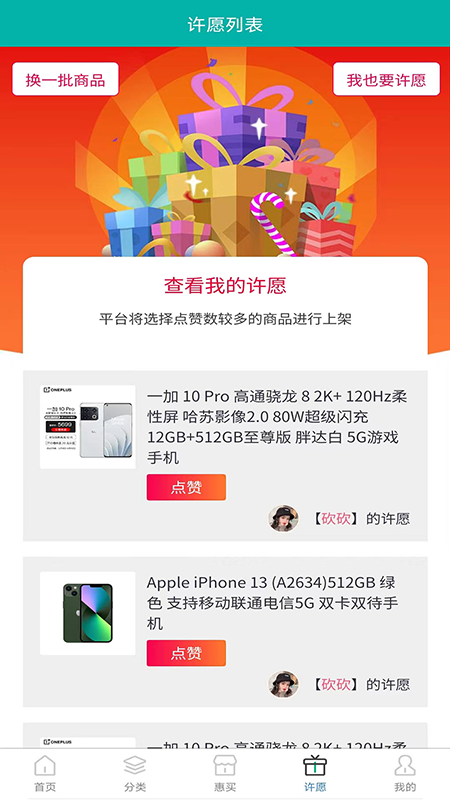Screen dimensions: 450x800
Task: Tap 换一批商品 to refresh products
Action: click(x=65, y=79)
